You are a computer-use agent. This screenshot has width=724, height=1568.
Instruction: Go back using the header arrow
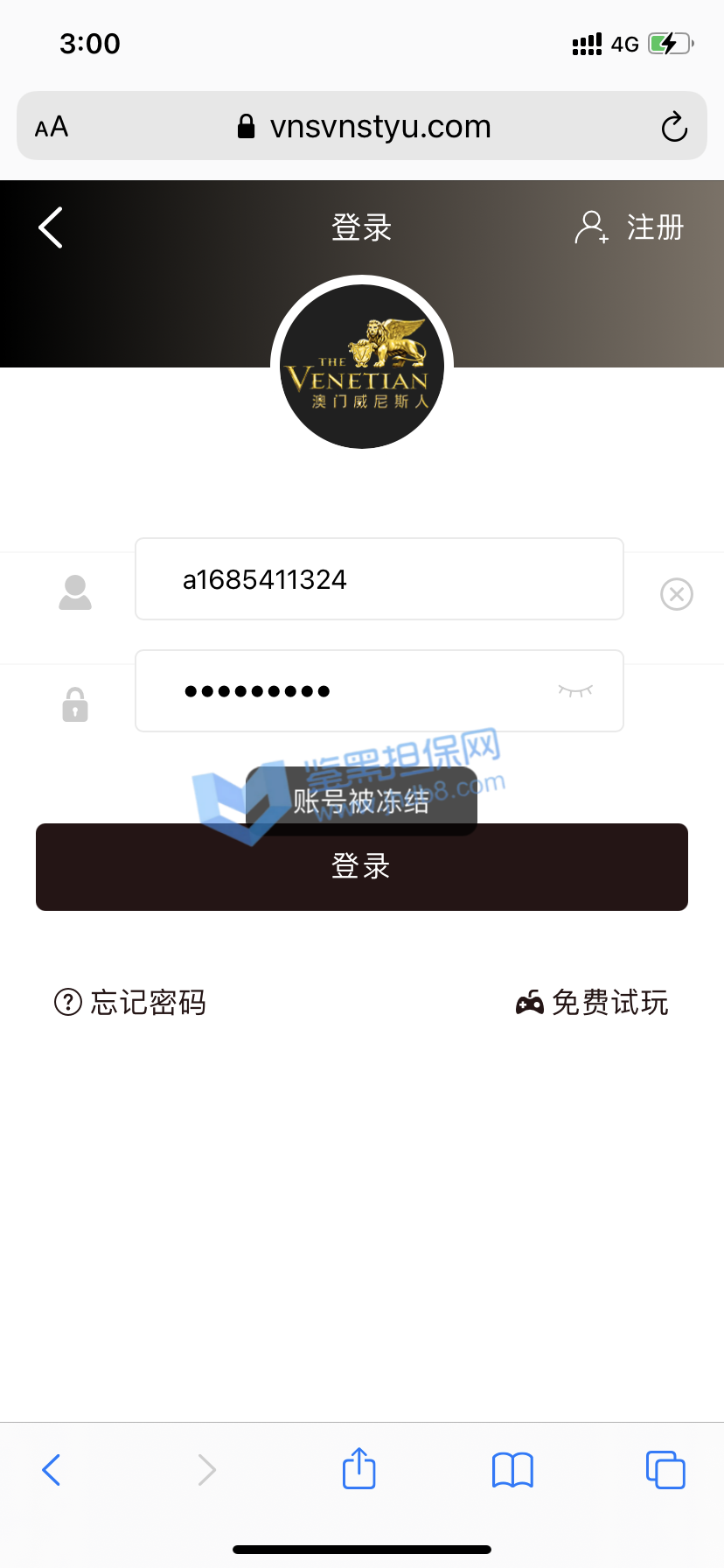pyautogui.click(x=51, y=227)
